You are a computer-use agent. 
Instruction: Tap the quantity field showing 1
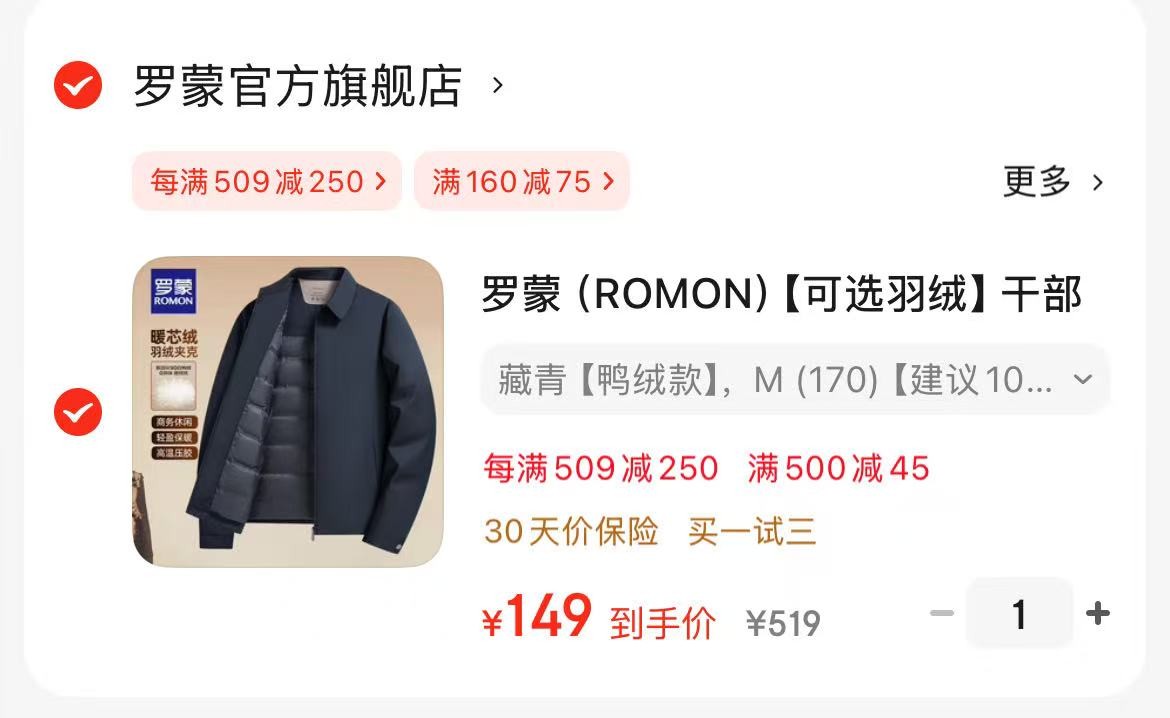pos(1018,613)
